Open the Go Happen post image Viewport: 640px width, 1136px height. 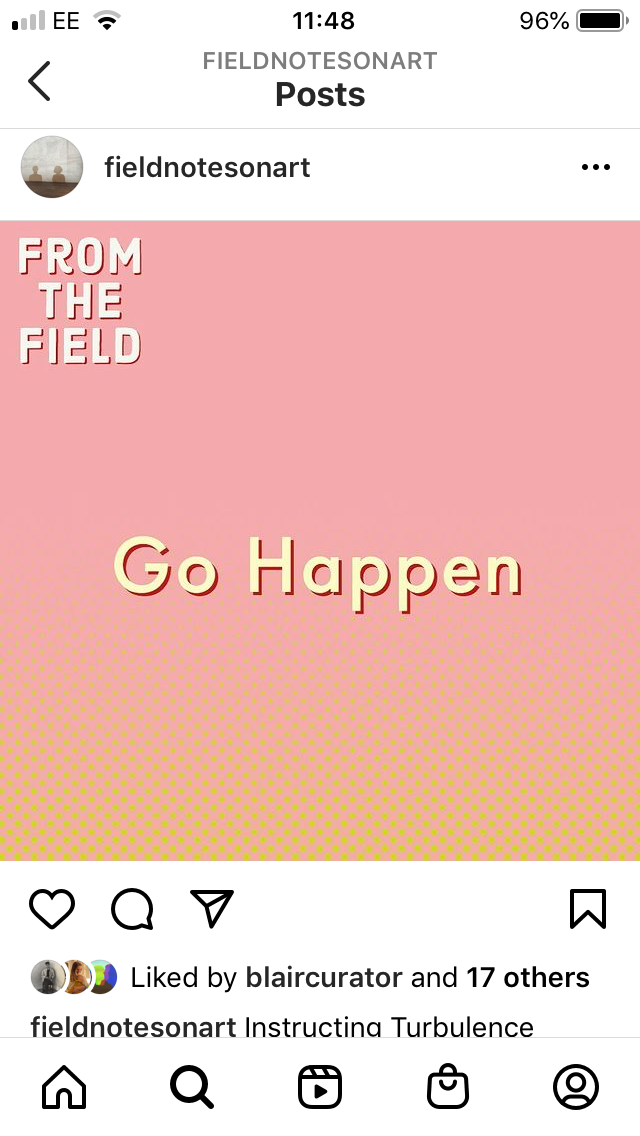click(320, 540)
